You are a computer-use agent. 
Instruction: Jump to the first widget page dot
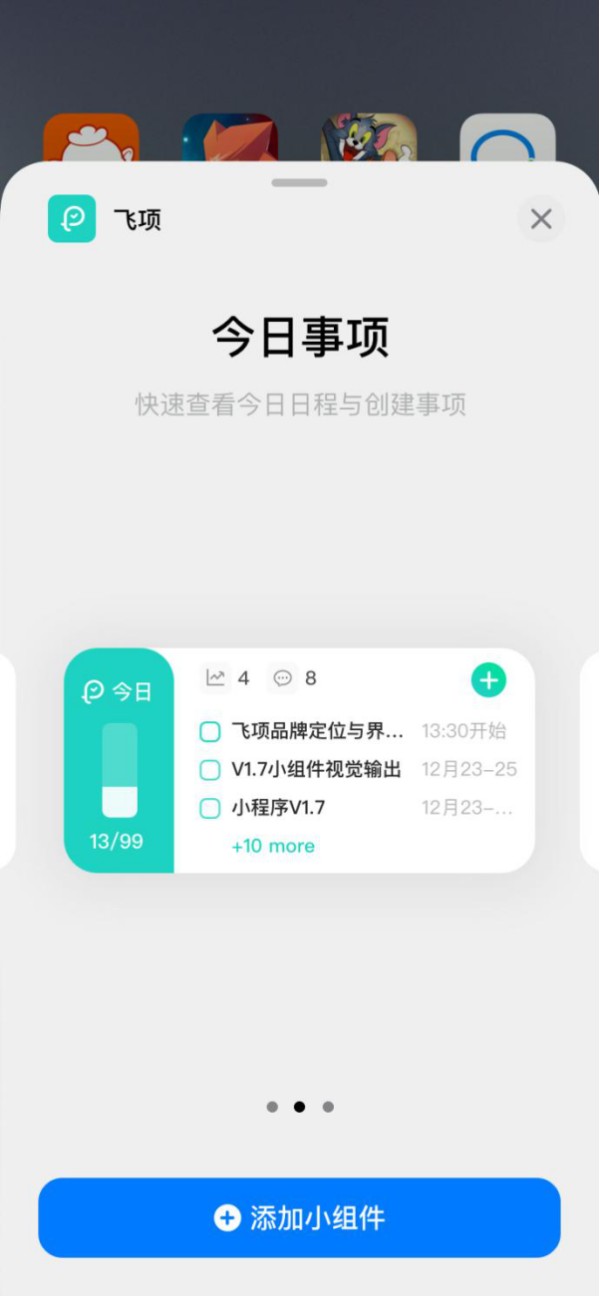272,1107
